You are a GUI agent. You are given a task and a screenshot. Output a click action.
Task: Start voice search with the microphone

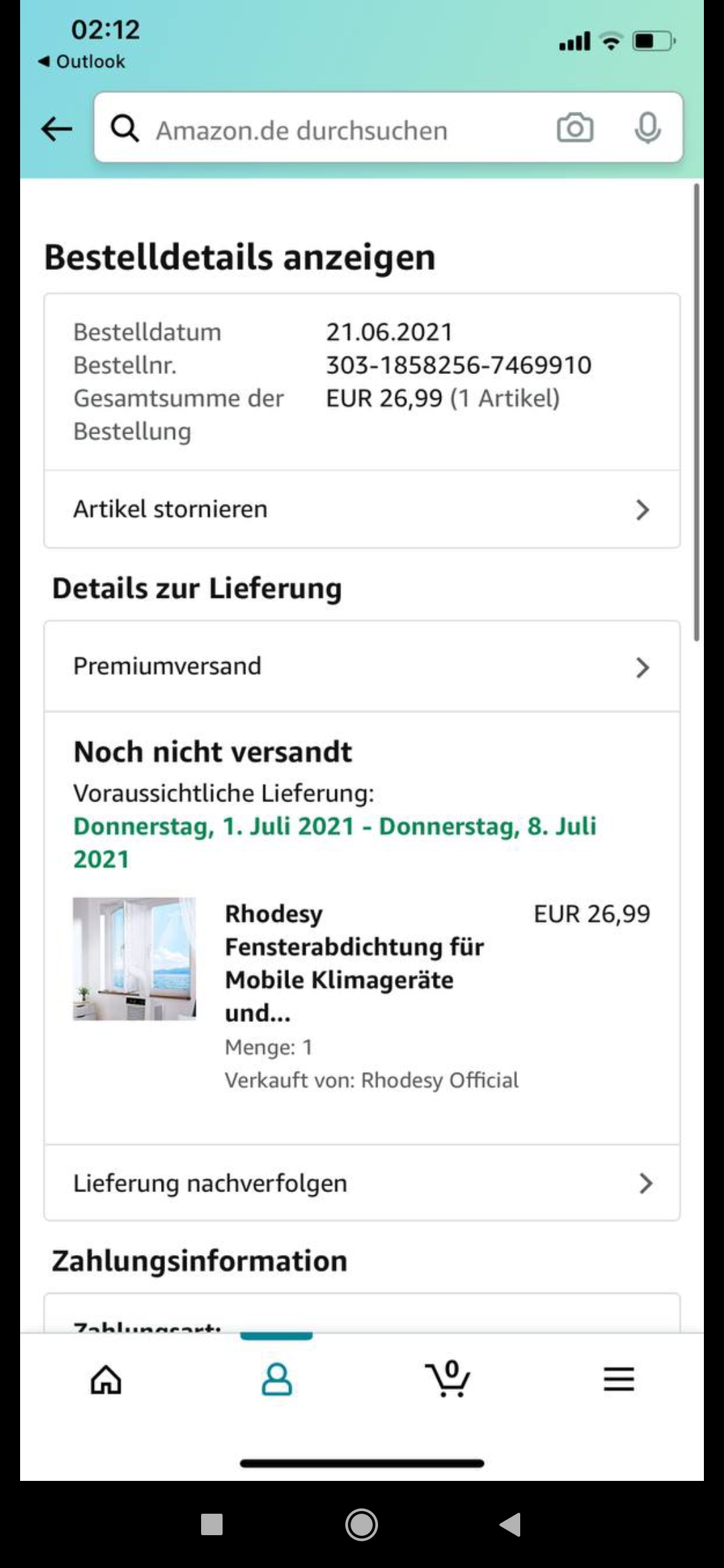[647, 128]
